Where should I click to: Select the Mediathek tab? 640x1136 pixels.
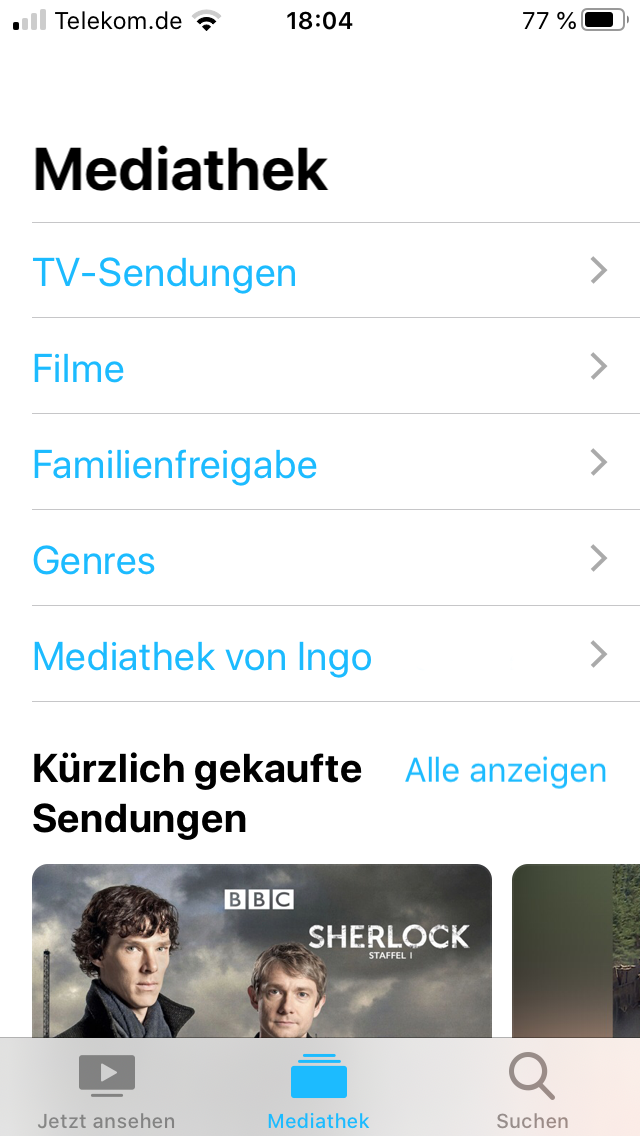point(319,1092)
